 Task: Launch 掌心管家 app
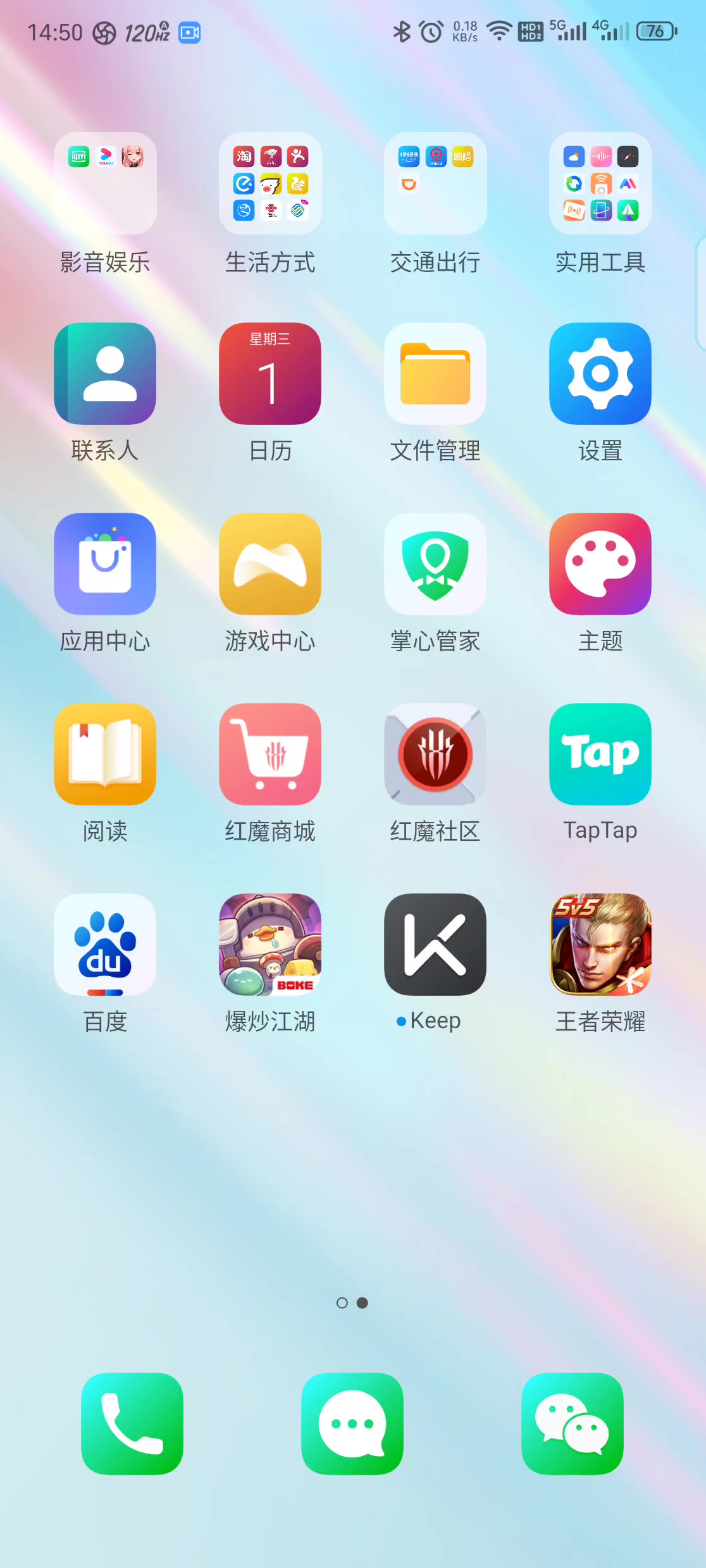click(x=435, y=564)
